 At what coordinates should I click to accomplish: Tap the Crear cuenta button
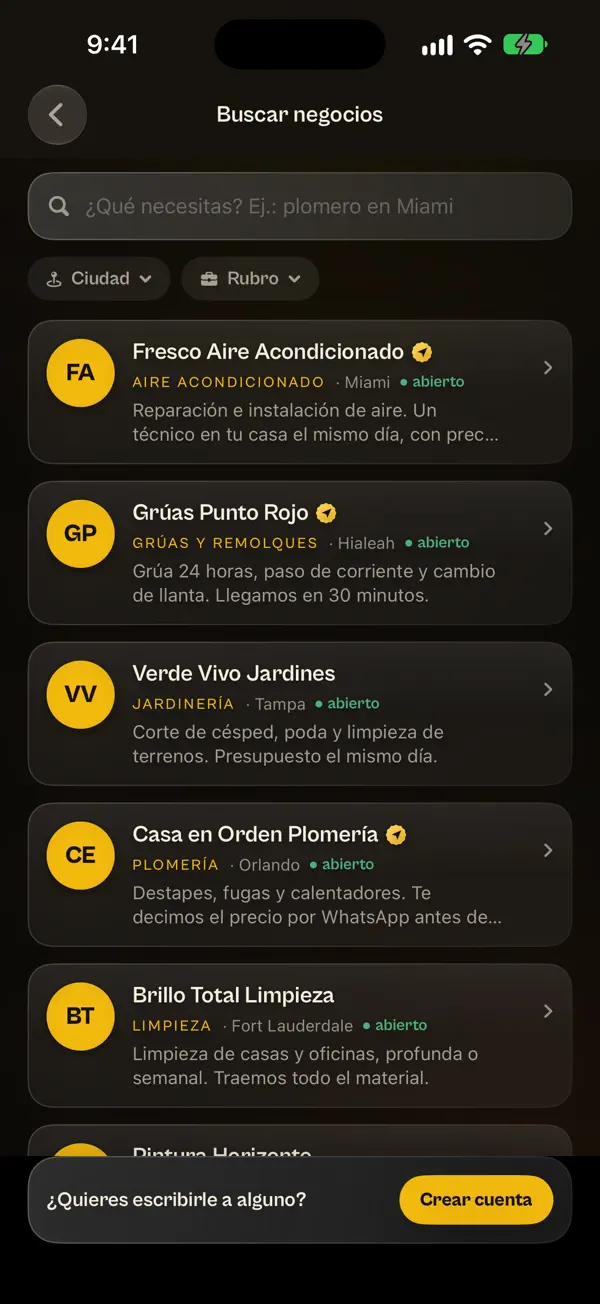476,1200
